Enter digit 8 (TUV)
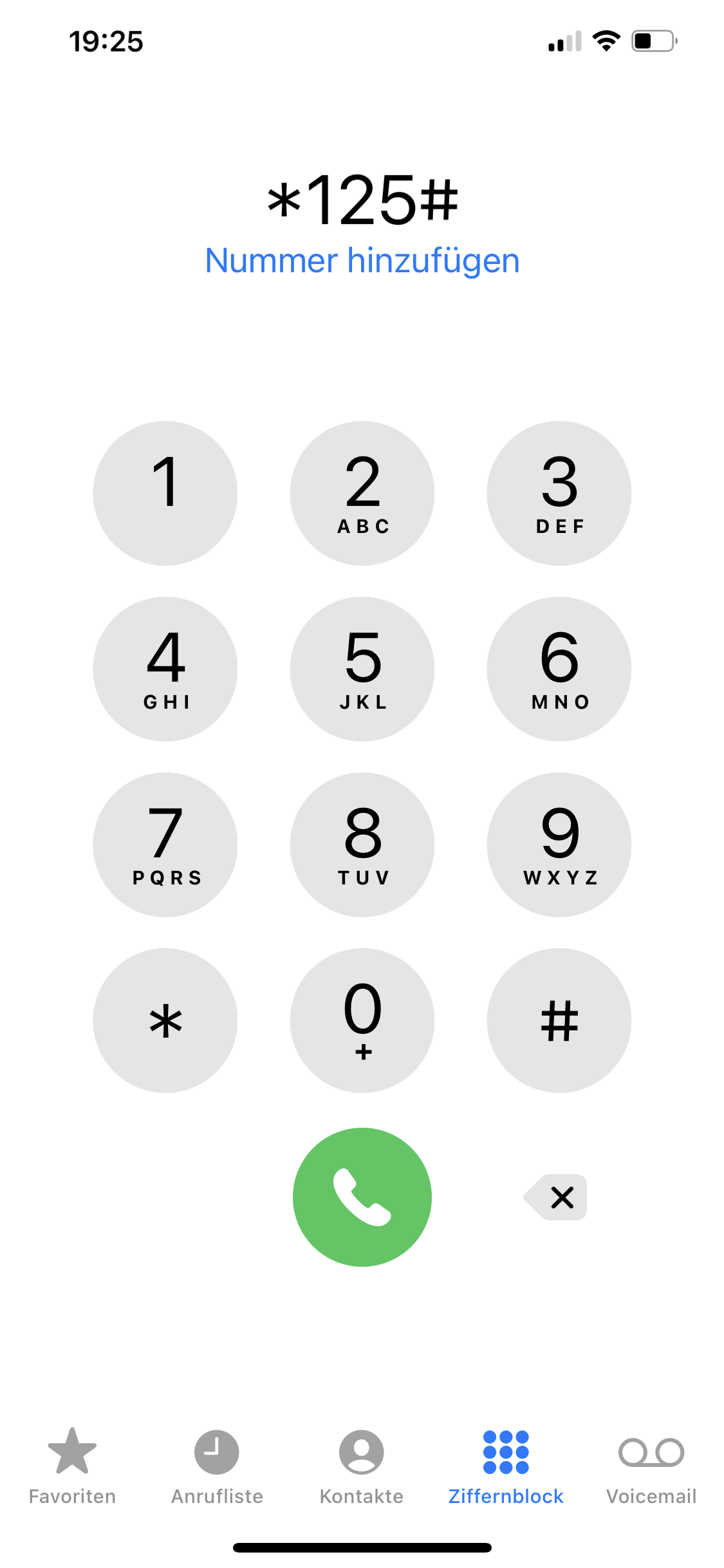724x1568 pixels. point(362,845)
